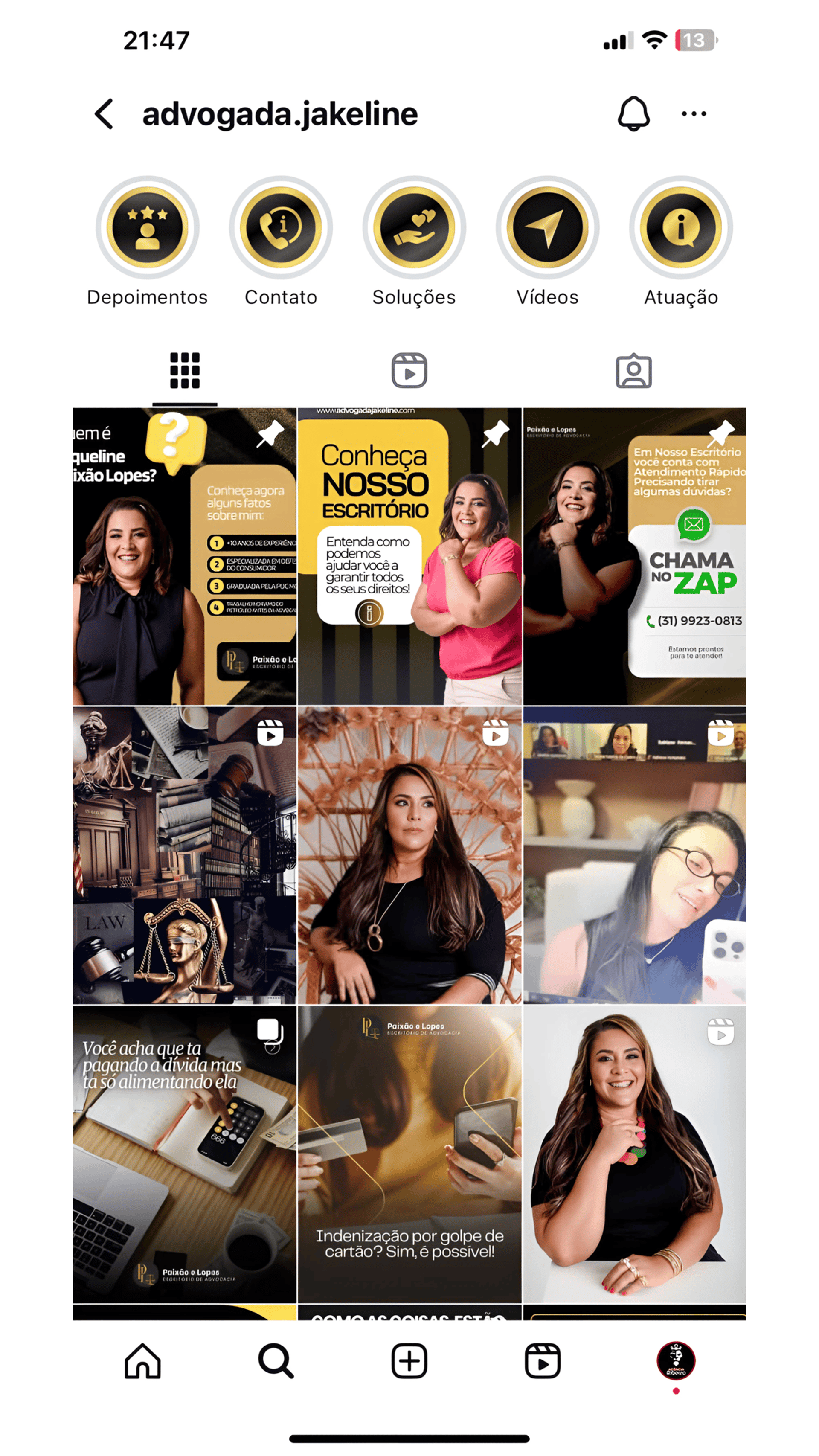819x1456 pixels.
Task: Go to the Home feed
Action: coord(142,1361)
